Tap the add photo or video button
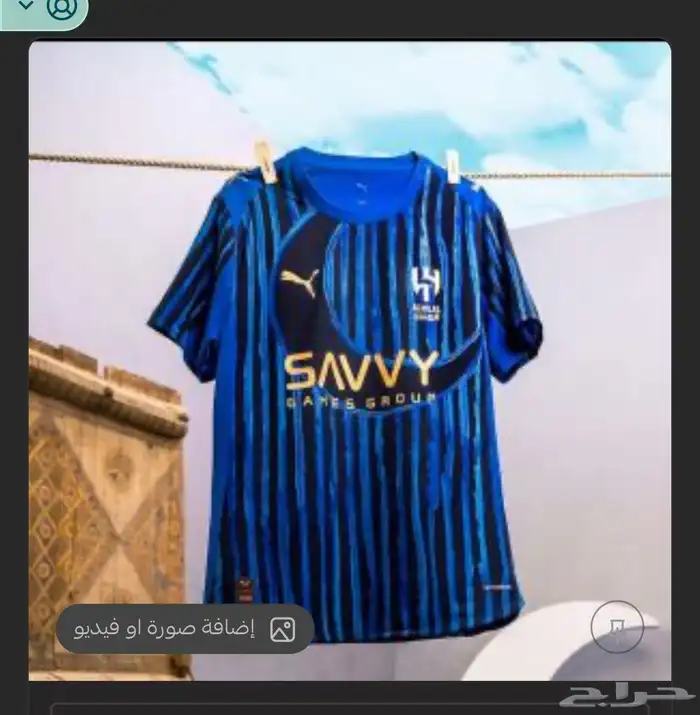This screenshot has height=715, width=700. point(185,629)
